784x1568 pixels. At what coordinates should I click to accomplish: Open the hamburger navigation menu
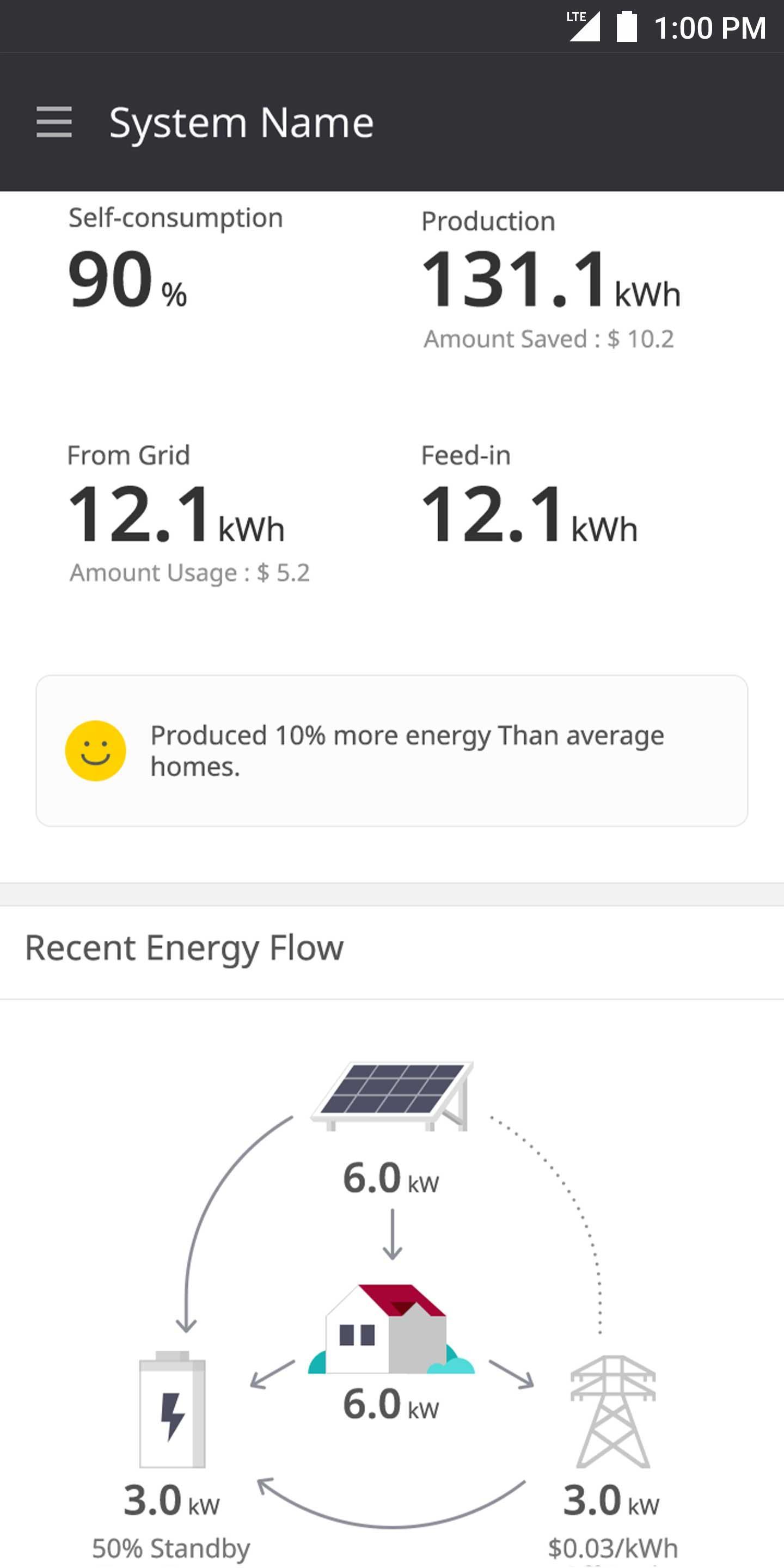click(54, 122)
